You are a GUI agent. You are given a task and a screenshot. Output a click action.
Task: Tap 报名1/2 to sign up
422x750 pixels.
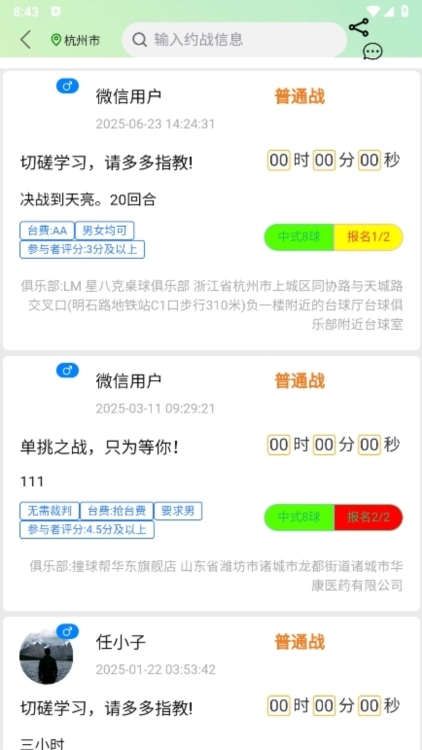[x=368, y=237]
